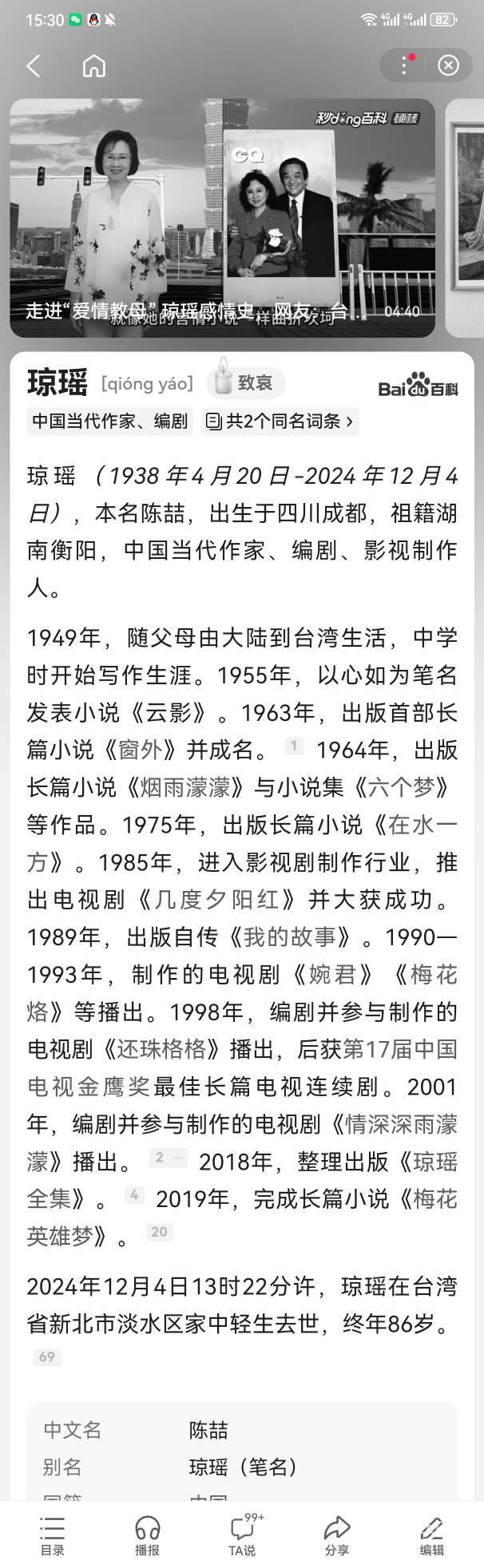Image resolution: width=484 pixels, height=1568 pixels.
Task: Edit this entry with 编辑
Action: pyautogui.click(x=431, y=1534)
